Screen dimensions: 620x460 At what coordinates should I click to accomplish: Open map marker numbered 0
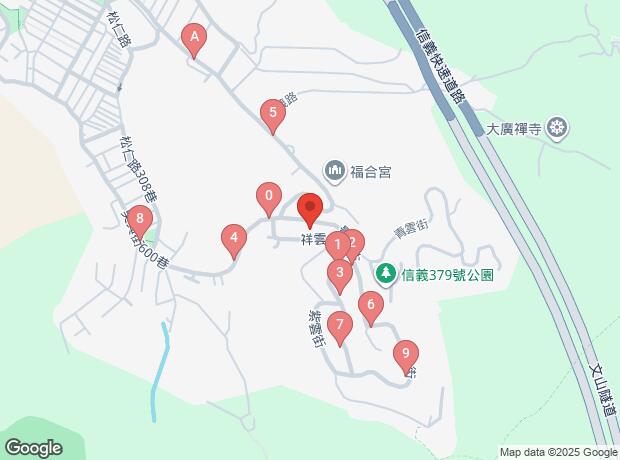click(268, 196)
